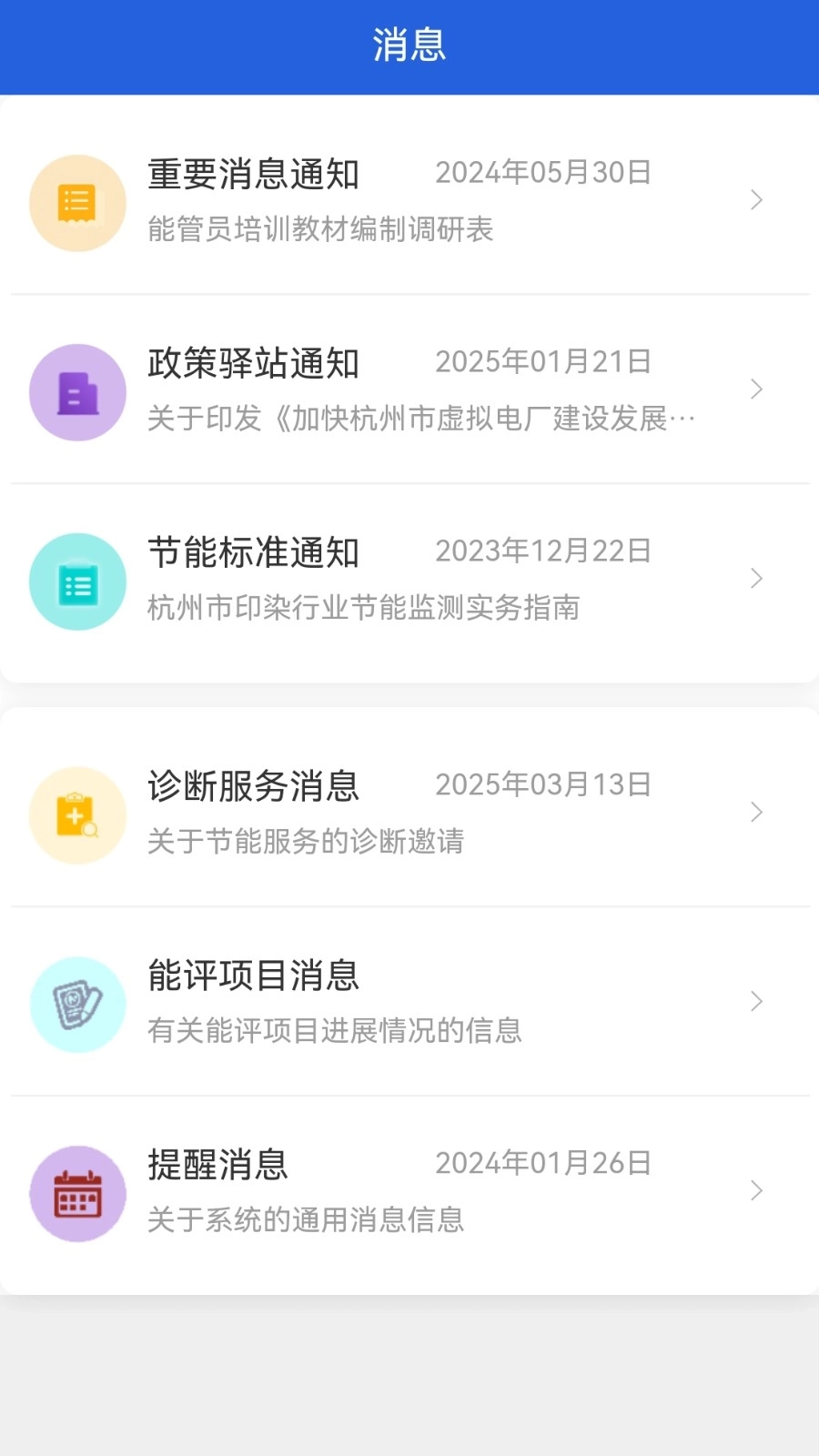819x1456 pixels.
Task: Expand the 重要消息通知 entry via its chevron
Action: [x=757, y=199]
